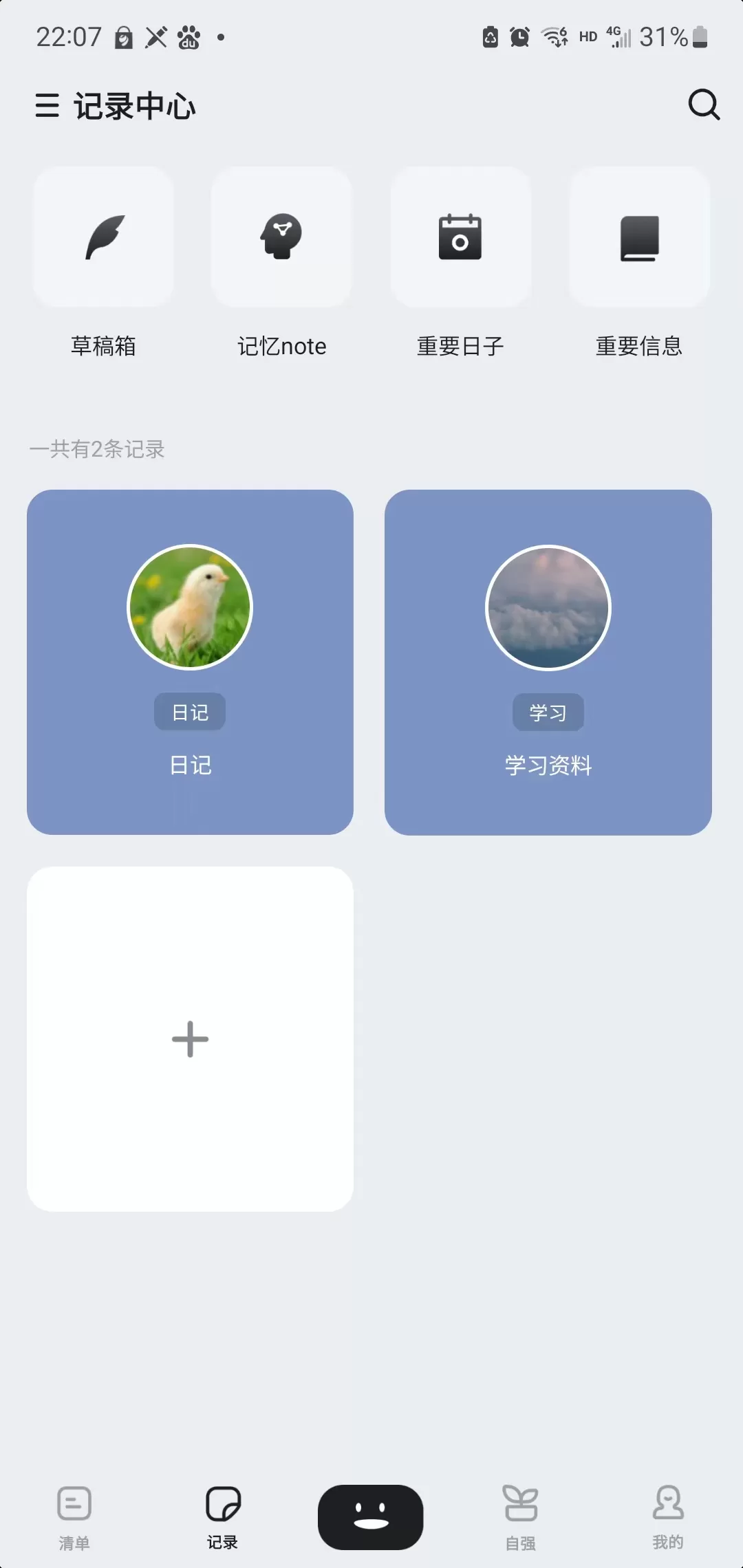The height and width of the screenshot is (1568, 743).
Task: Open the 草稿箱 drafts icon
Action: coord(103,237)
